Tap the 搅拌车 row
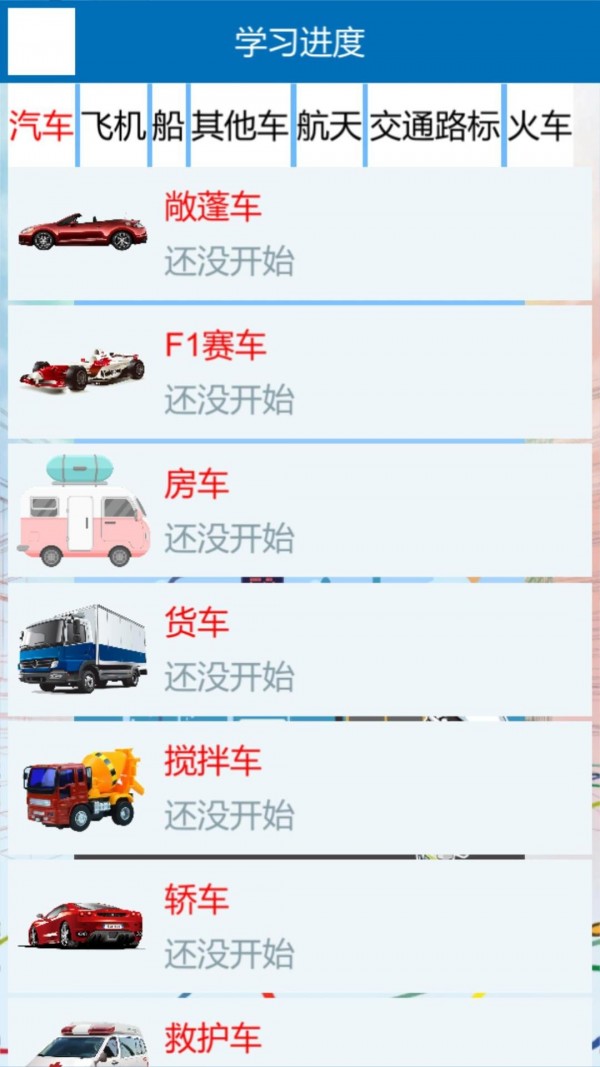Image resolution: width=600 pixels, height=1067 pixels. coord(300,787)
